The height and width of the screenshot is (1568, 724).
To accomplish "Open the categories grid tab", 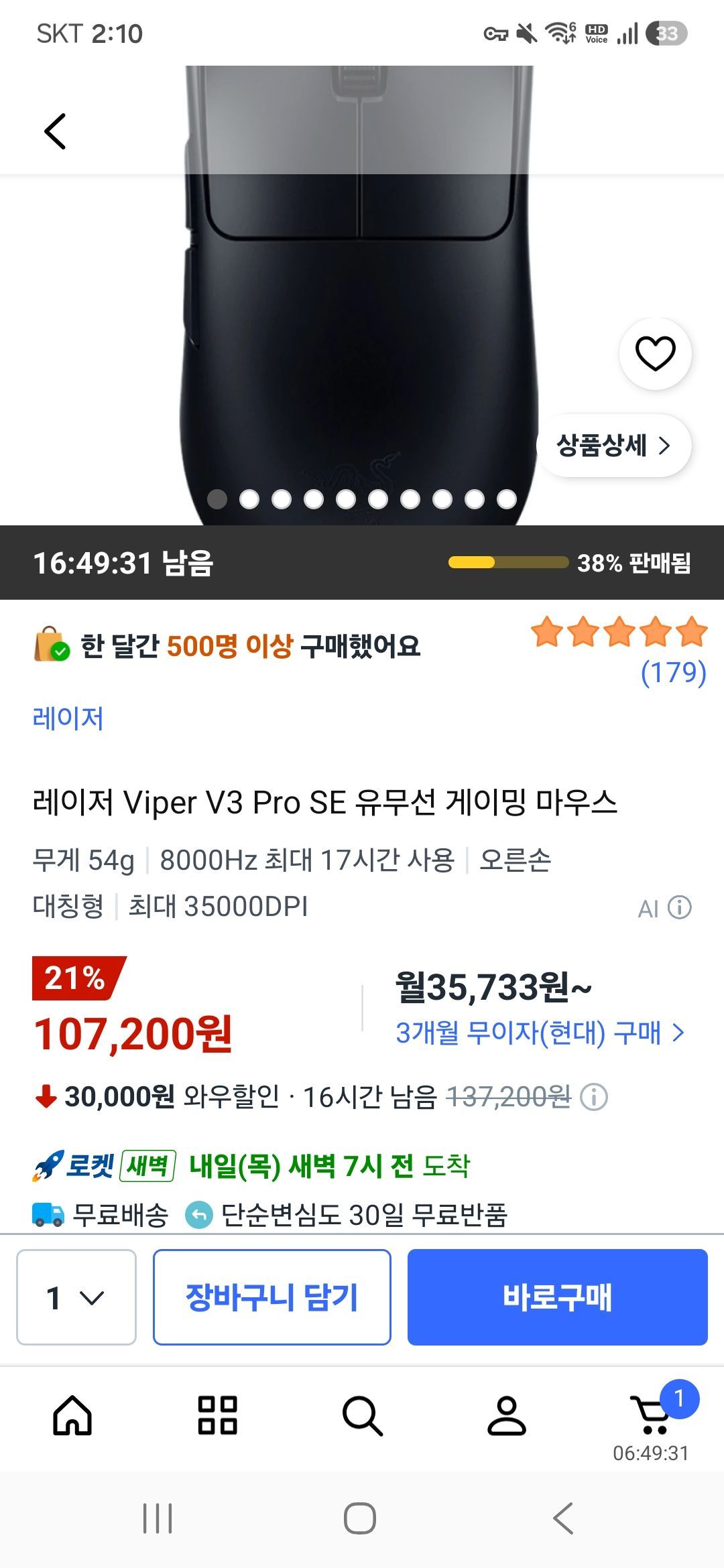I will tap(217, 1415).
